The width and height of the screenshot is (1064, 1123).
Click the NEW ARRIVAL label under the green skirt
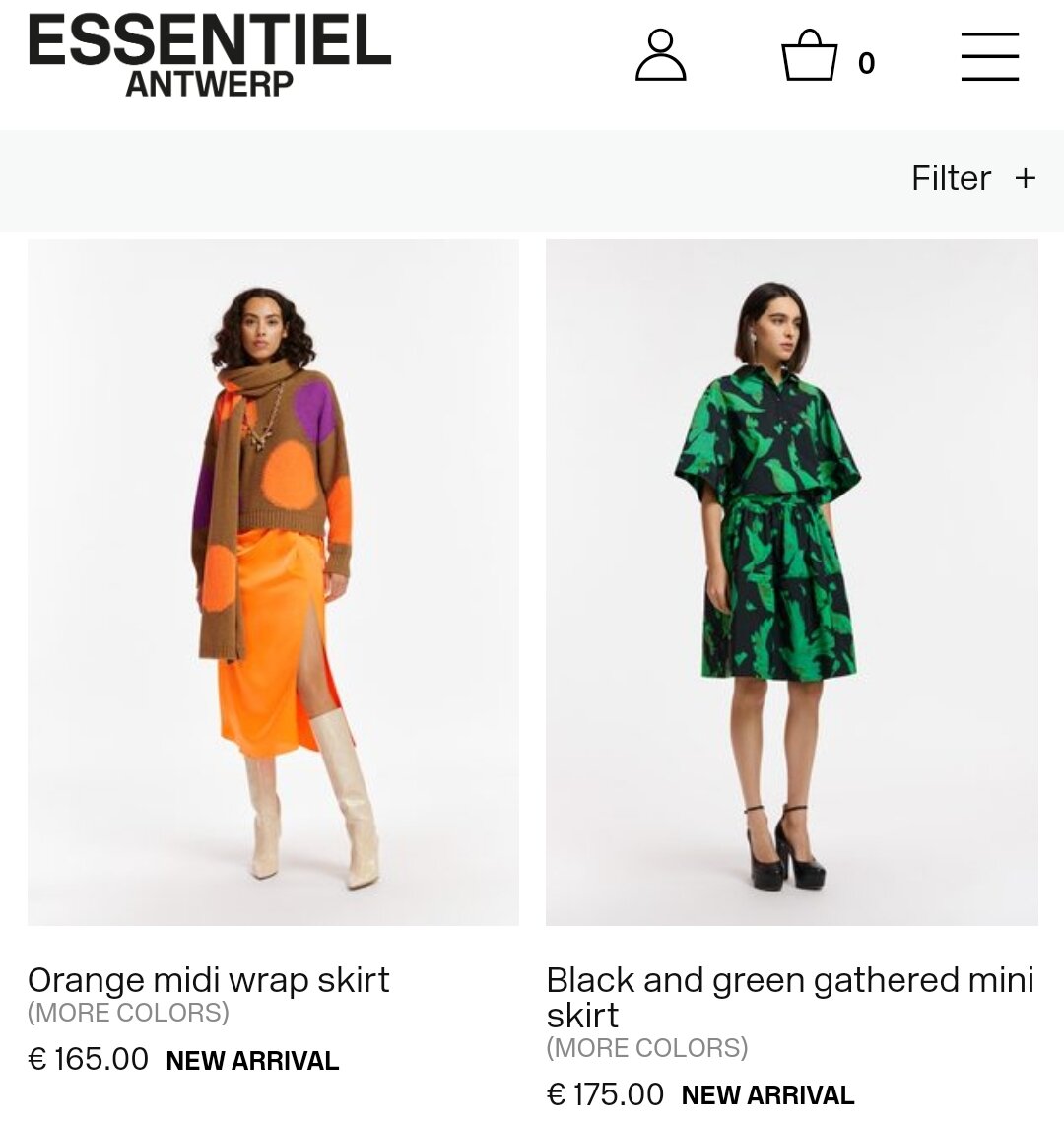770,1093
